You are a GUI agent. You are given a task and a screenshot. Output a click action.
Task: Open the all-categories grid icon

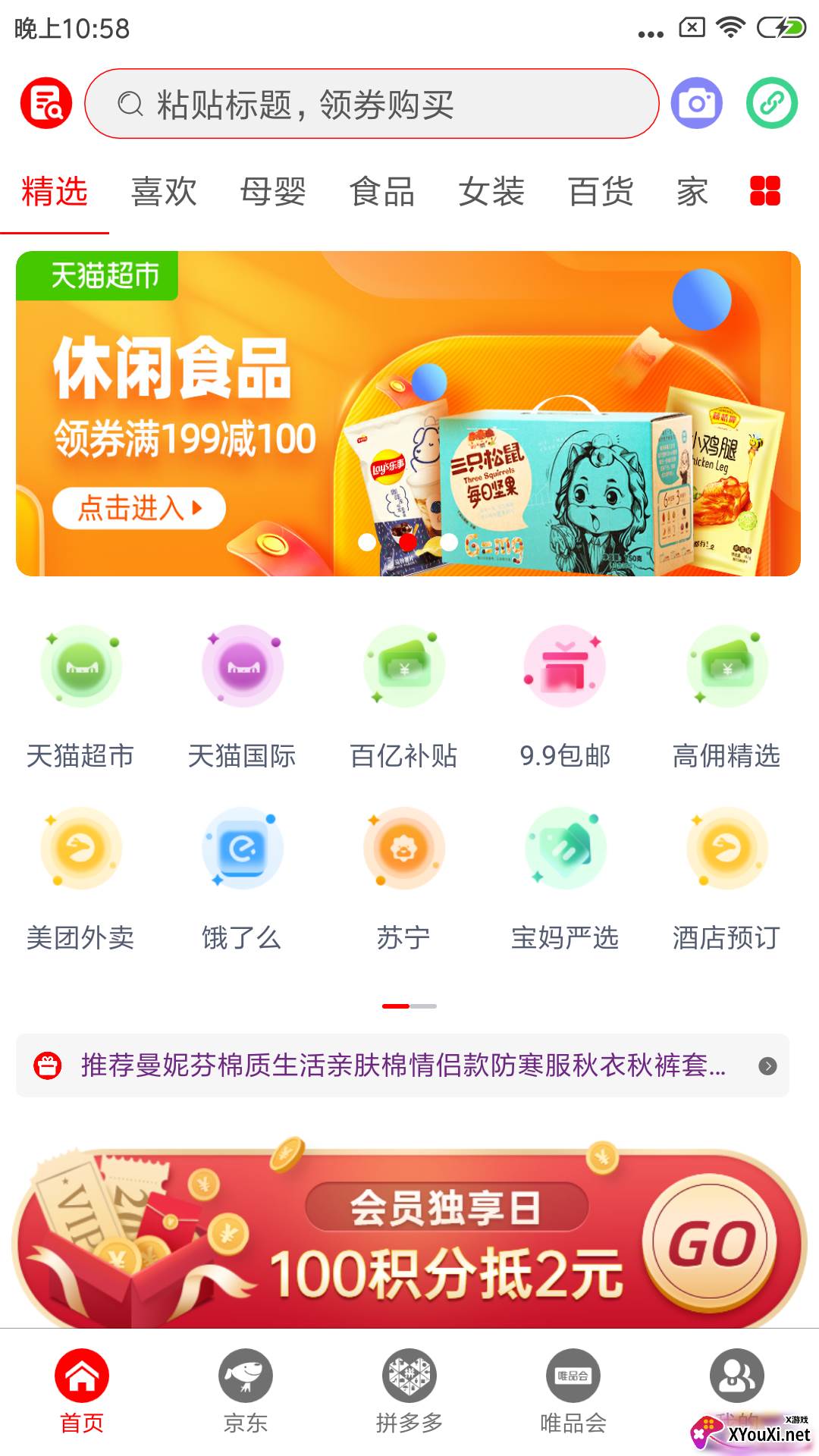[x=764, y=191]
